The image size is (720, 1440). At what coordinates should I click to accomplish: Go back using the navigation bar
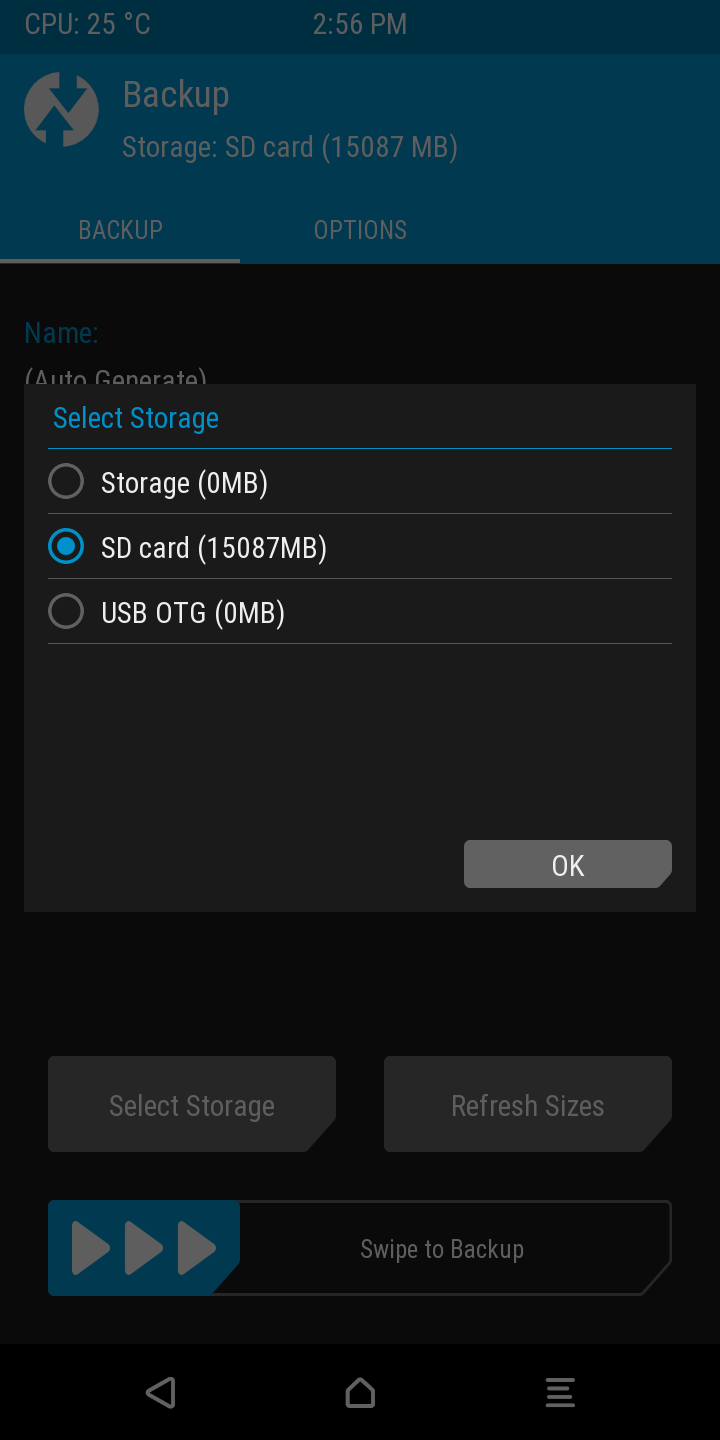coord(160,1392)
